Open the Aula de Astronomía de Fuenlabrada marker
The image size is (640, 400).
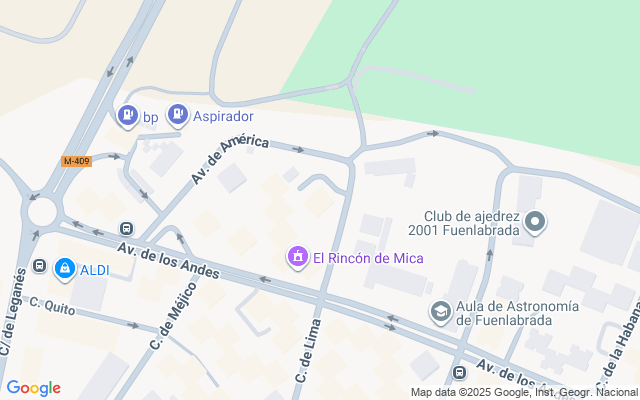440,312
